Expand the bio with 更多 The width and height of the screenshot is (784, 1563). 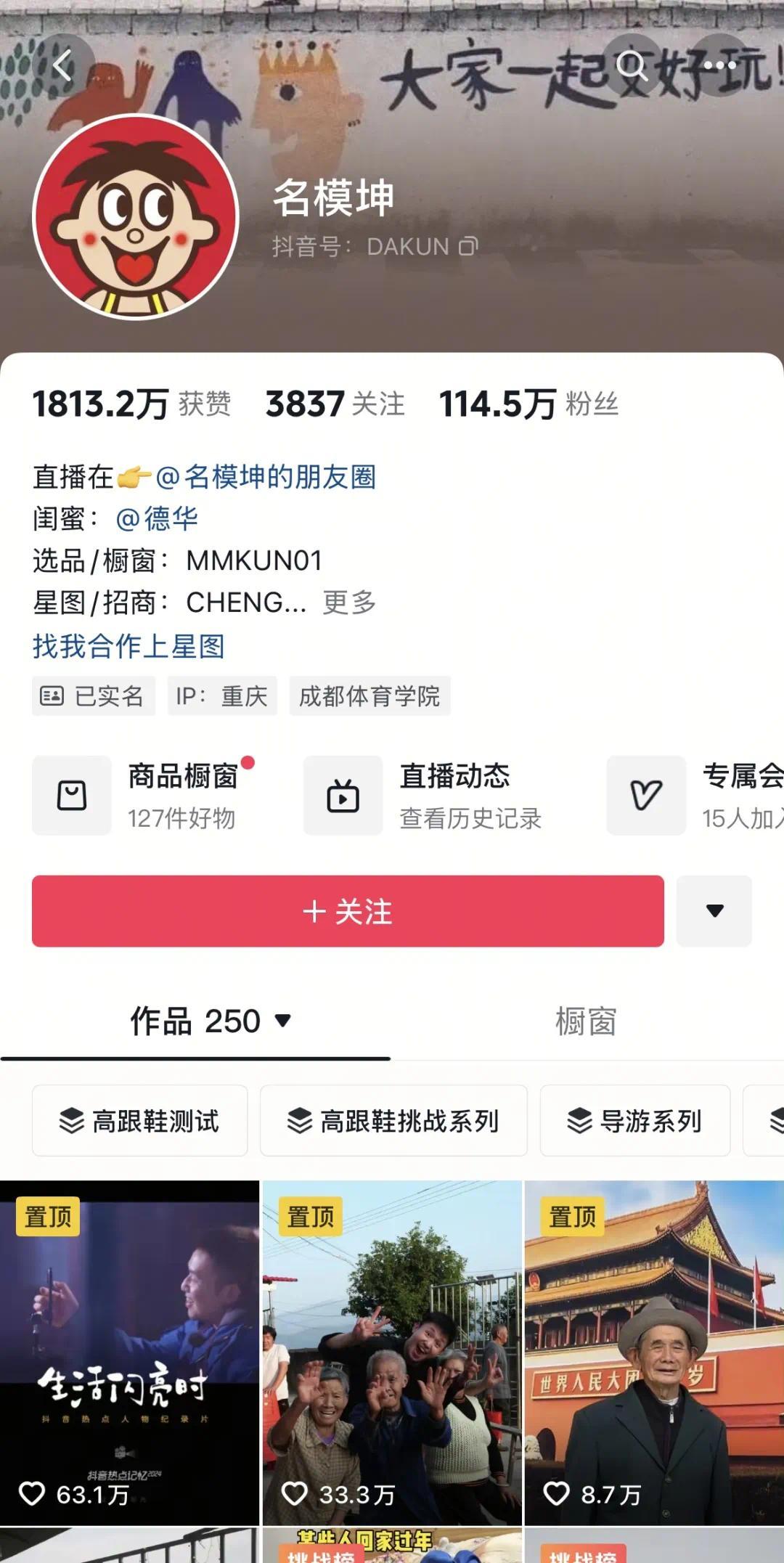[349, 602]
